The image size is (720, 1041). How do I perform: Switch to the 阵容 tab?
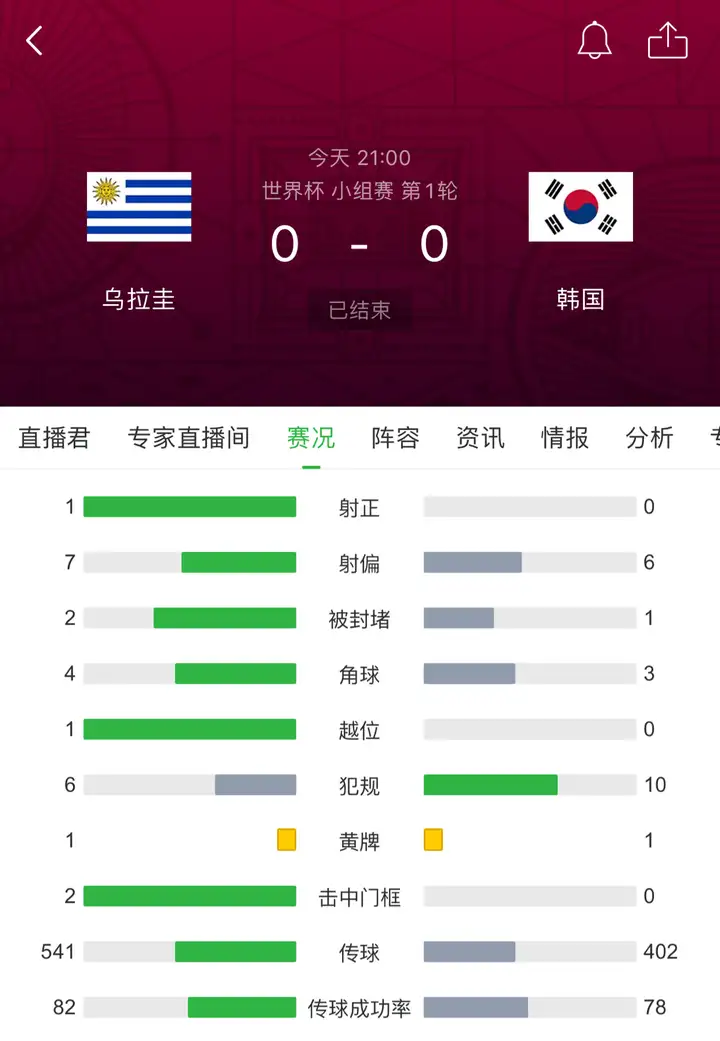[x=396, y=438]
